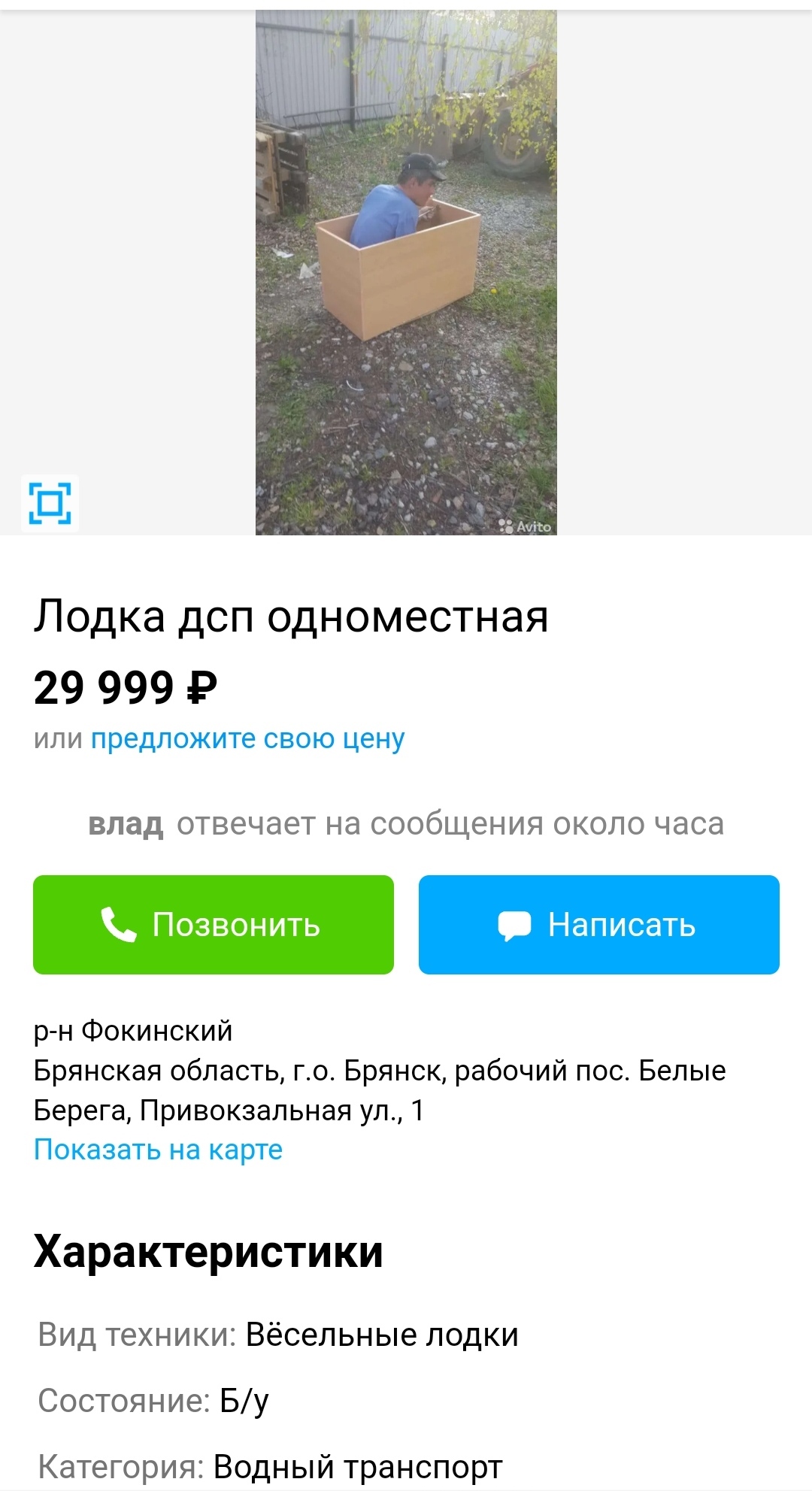
Task: Tap 'предложите свою цену' link
Action: click(247, 739)
